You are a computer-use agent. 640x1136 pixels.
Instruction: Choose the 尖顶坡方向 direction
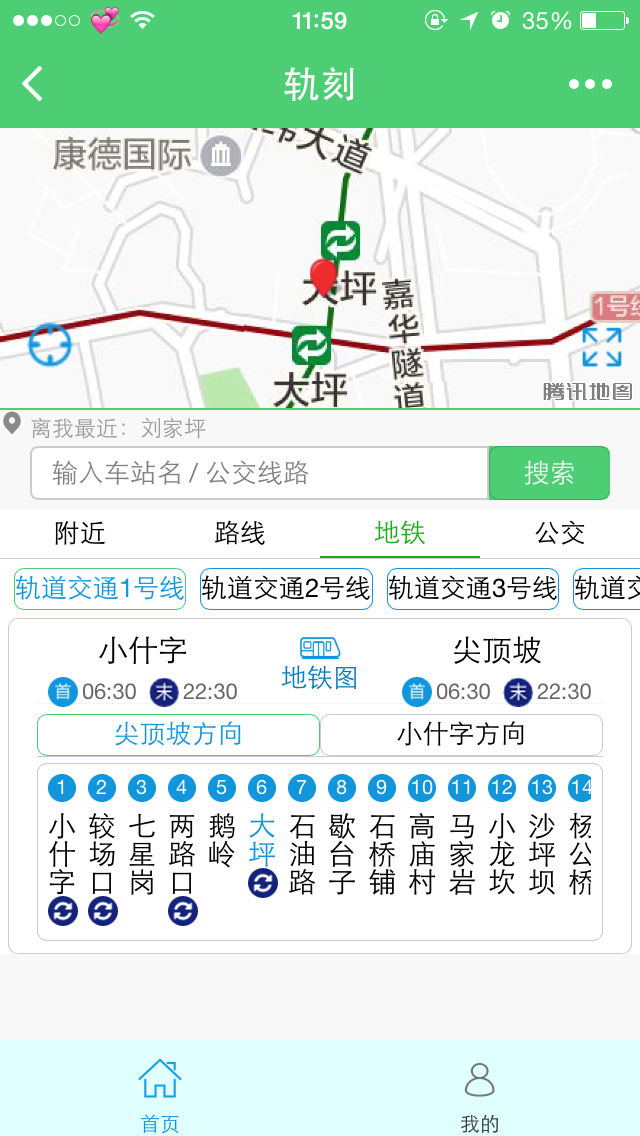[x=178, y=735]
